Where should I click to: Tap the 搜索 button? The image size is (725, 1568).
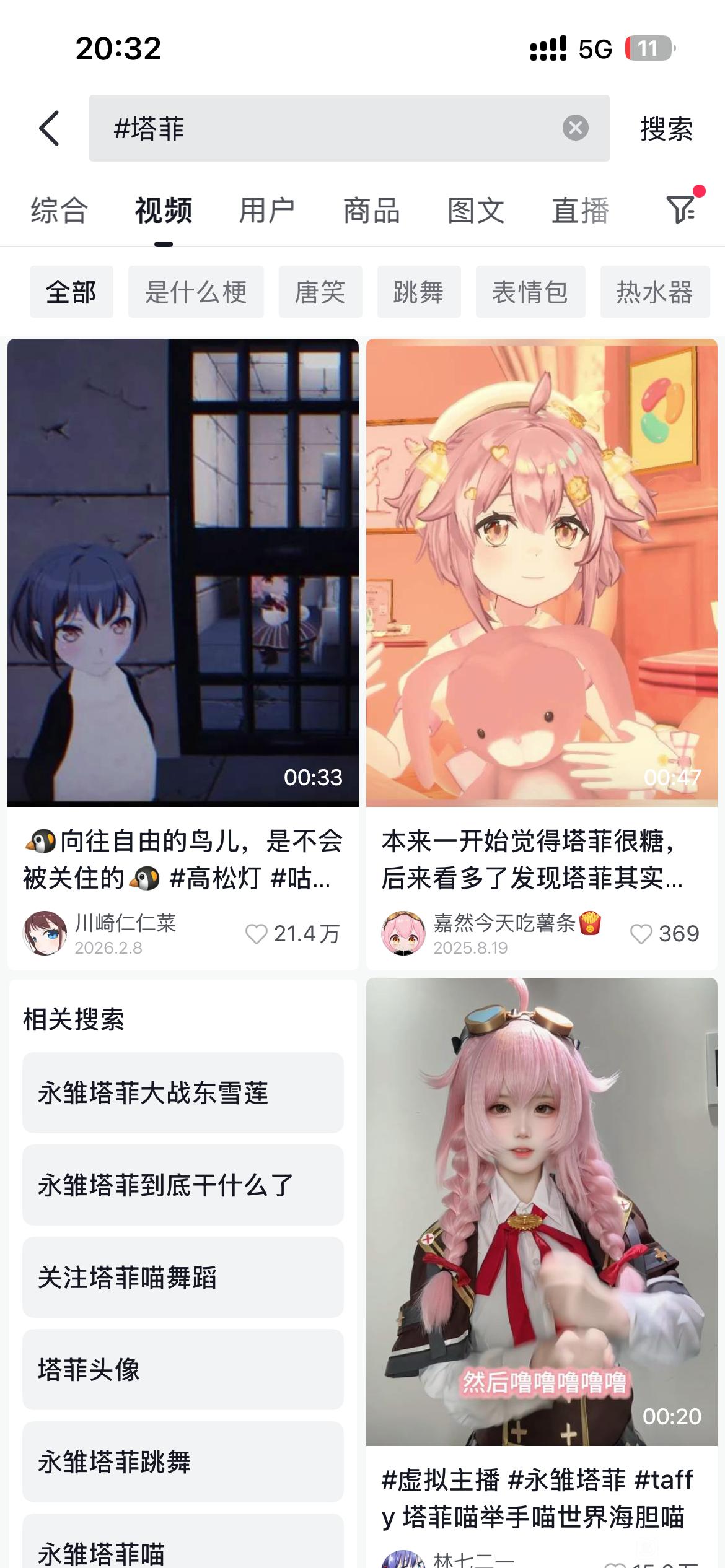[x=666, y=129]
